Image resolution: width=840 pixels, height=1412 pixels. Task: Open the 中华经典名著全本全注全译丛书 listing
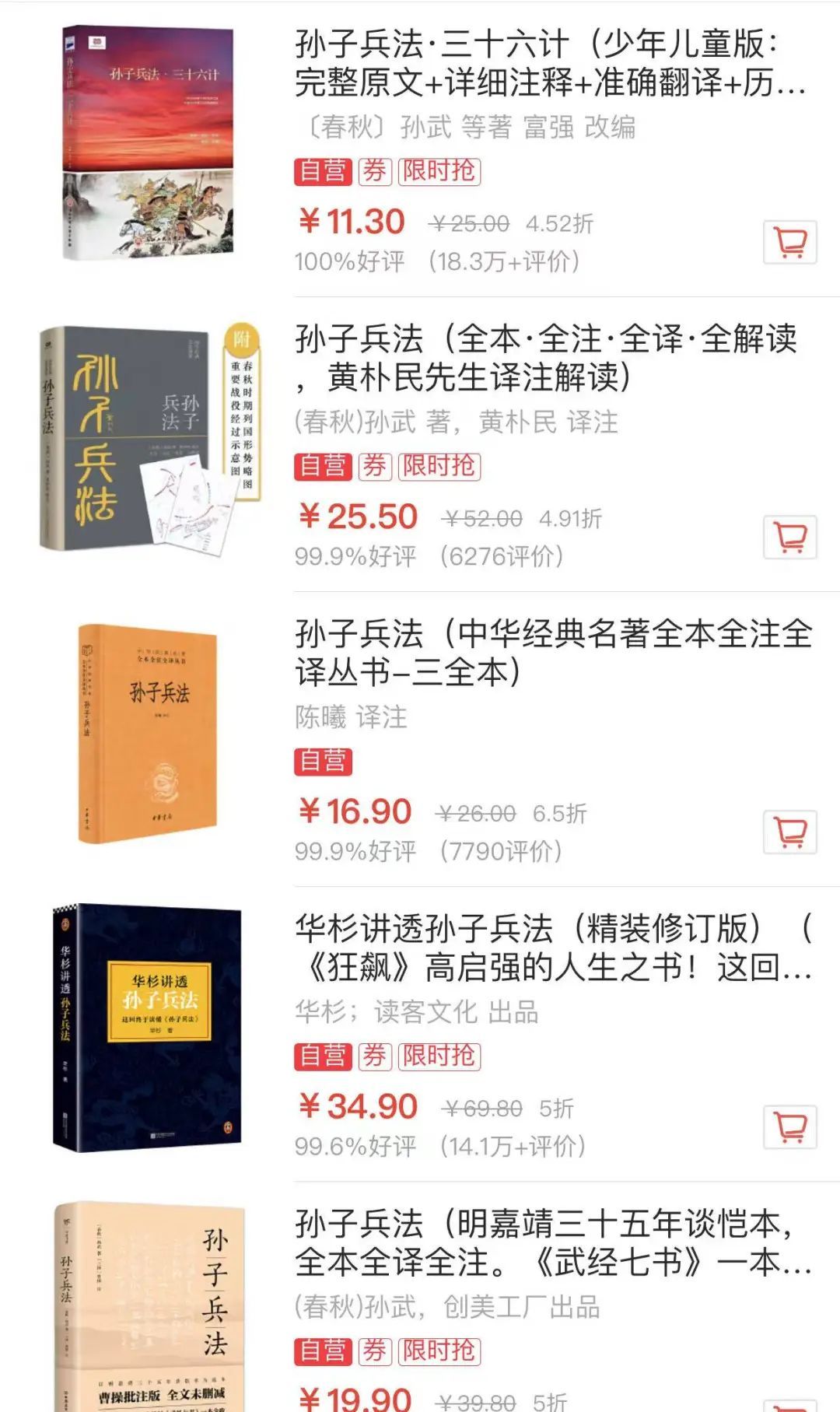[554, 653]
